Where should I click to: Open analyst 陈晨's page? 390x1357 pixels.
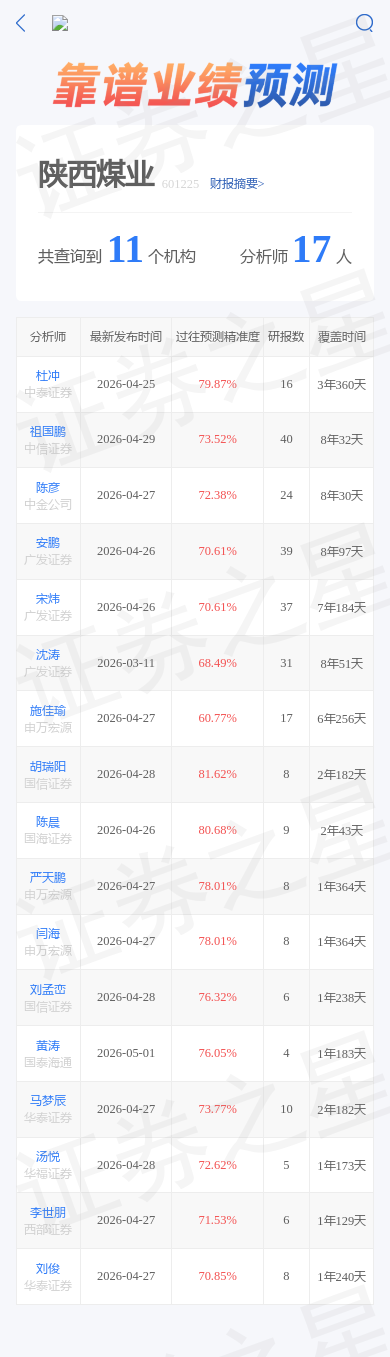[x=48, y=822]
